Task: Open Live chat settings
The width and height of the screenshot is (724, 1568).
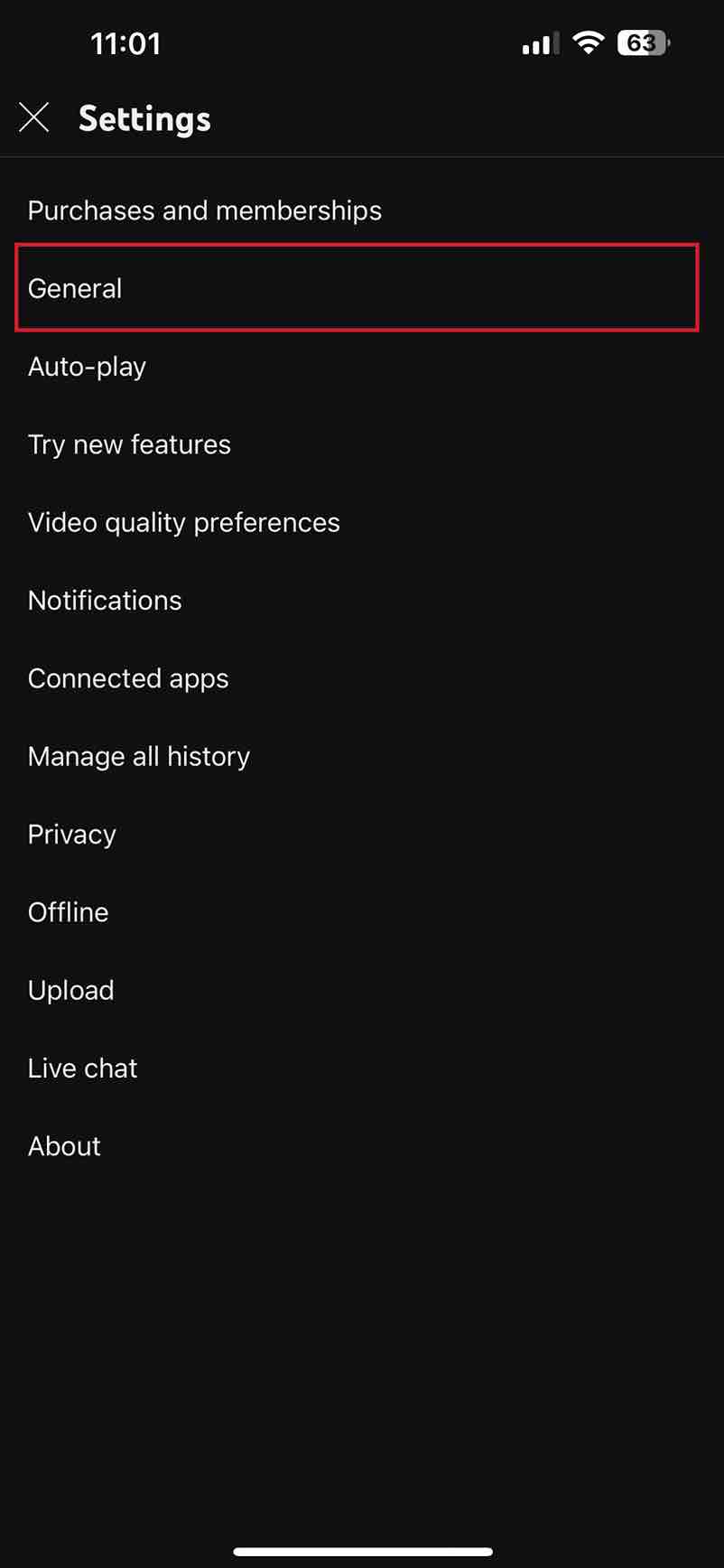Action: coord(362,1069)
